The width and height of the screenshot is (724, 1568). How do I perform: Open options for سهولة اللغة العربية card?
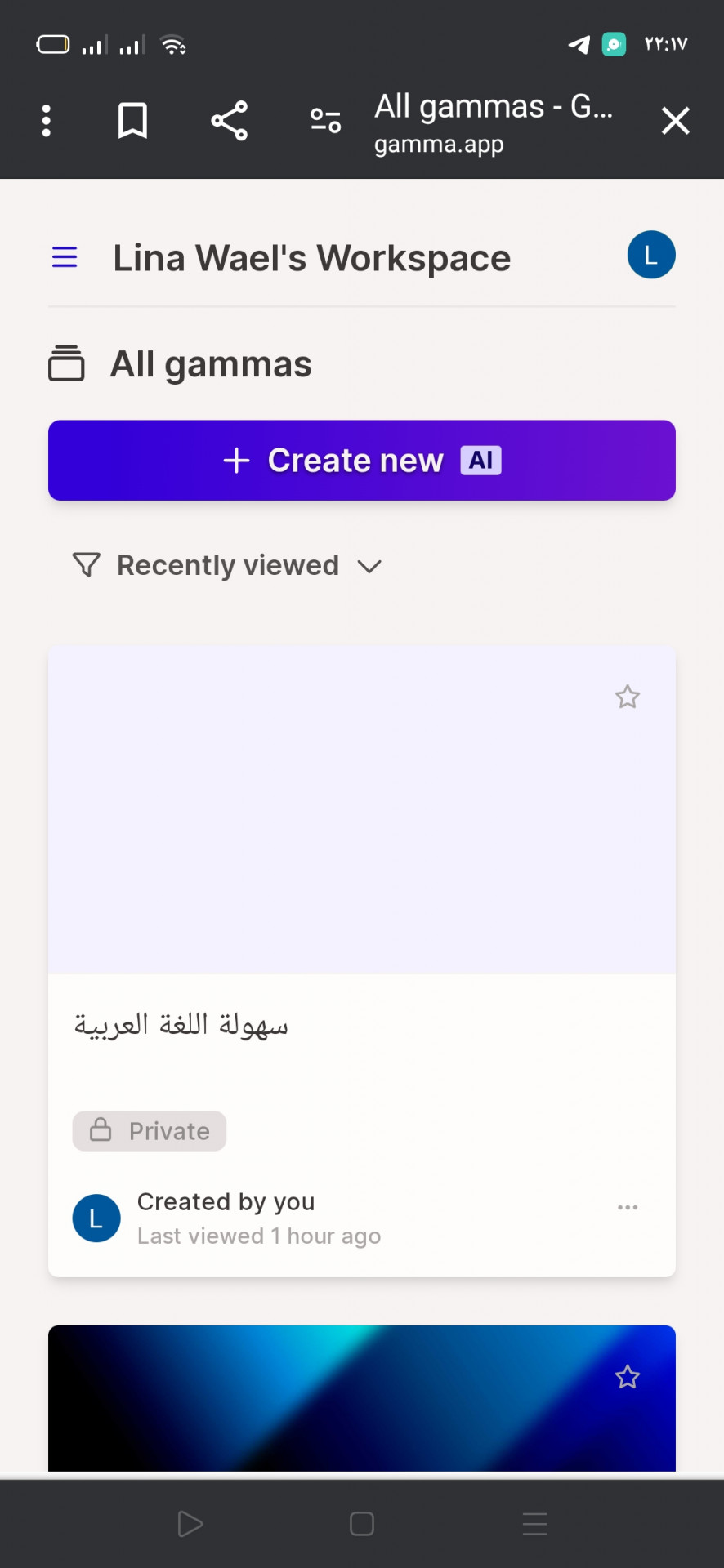point(628,1207)
